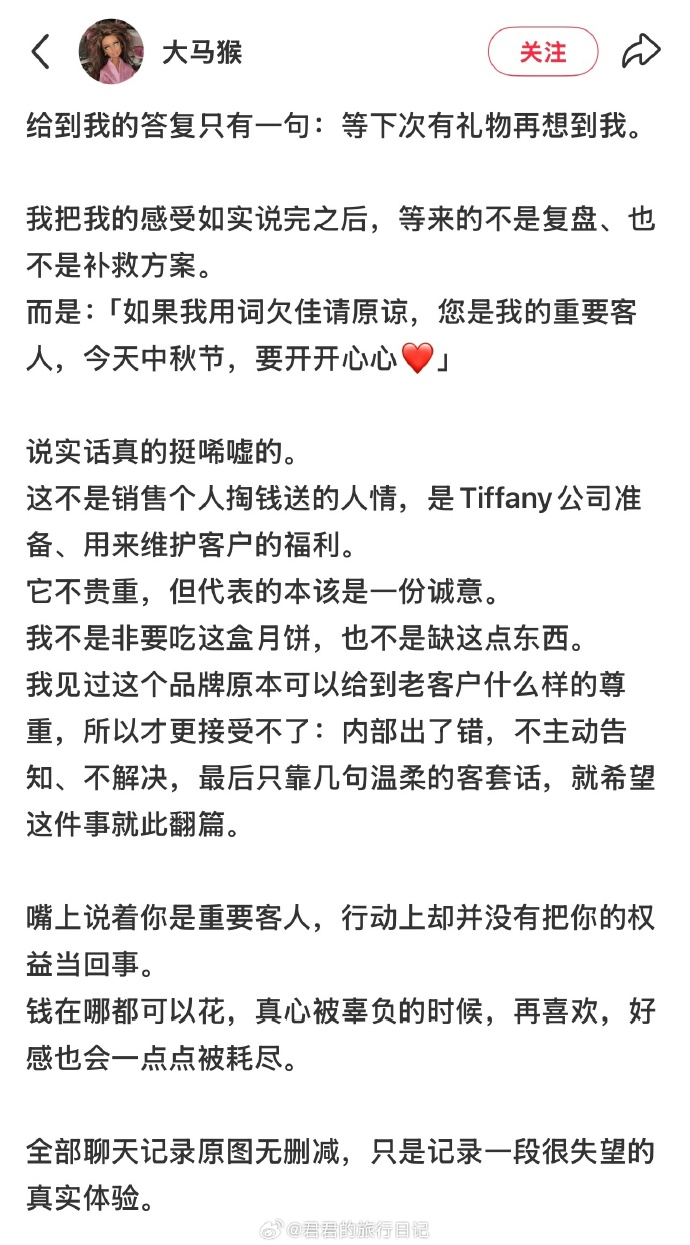Follow 大马猴 with the 关注 button
Screen dimensions: 690x1245
click(543, 52)
